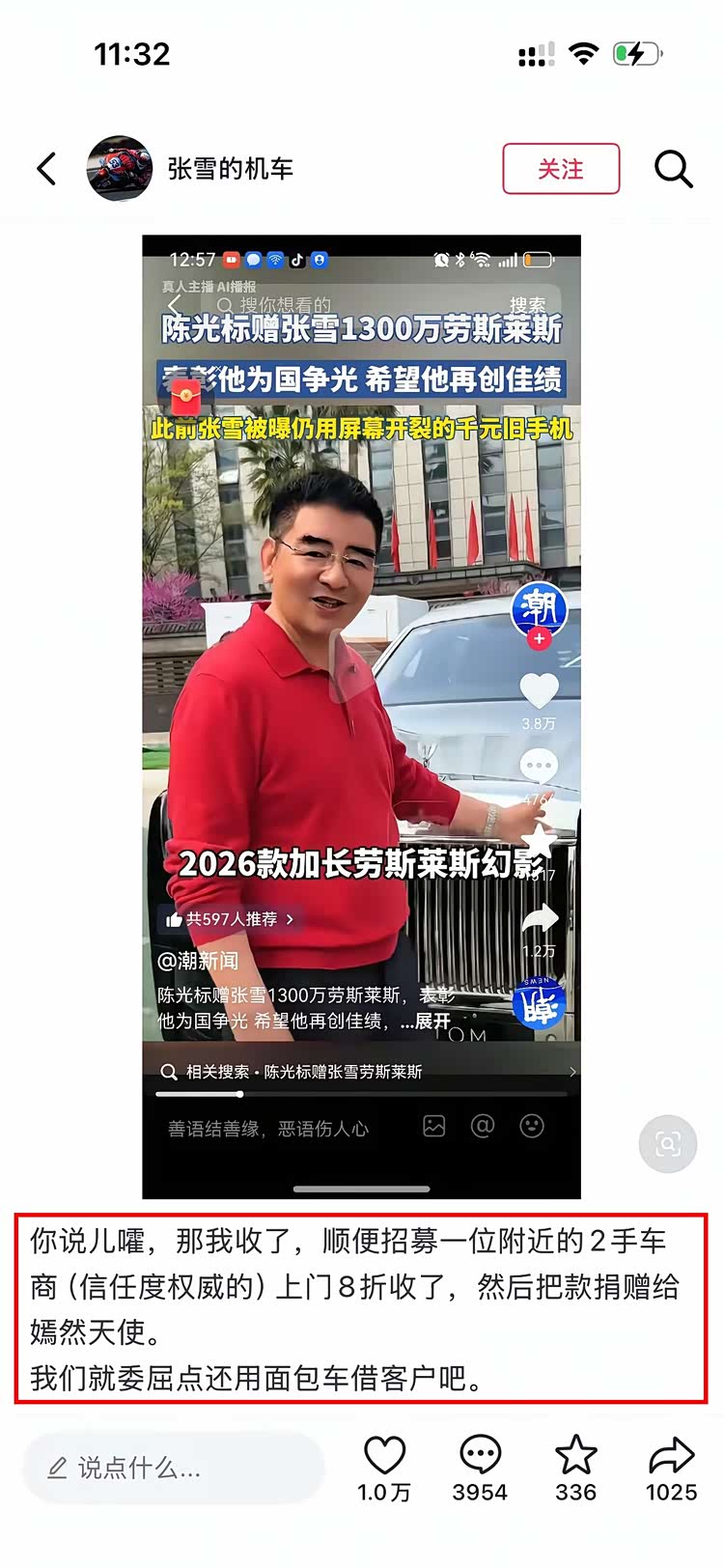
Task: View the 3954 comments
Action: point(480,1456)
